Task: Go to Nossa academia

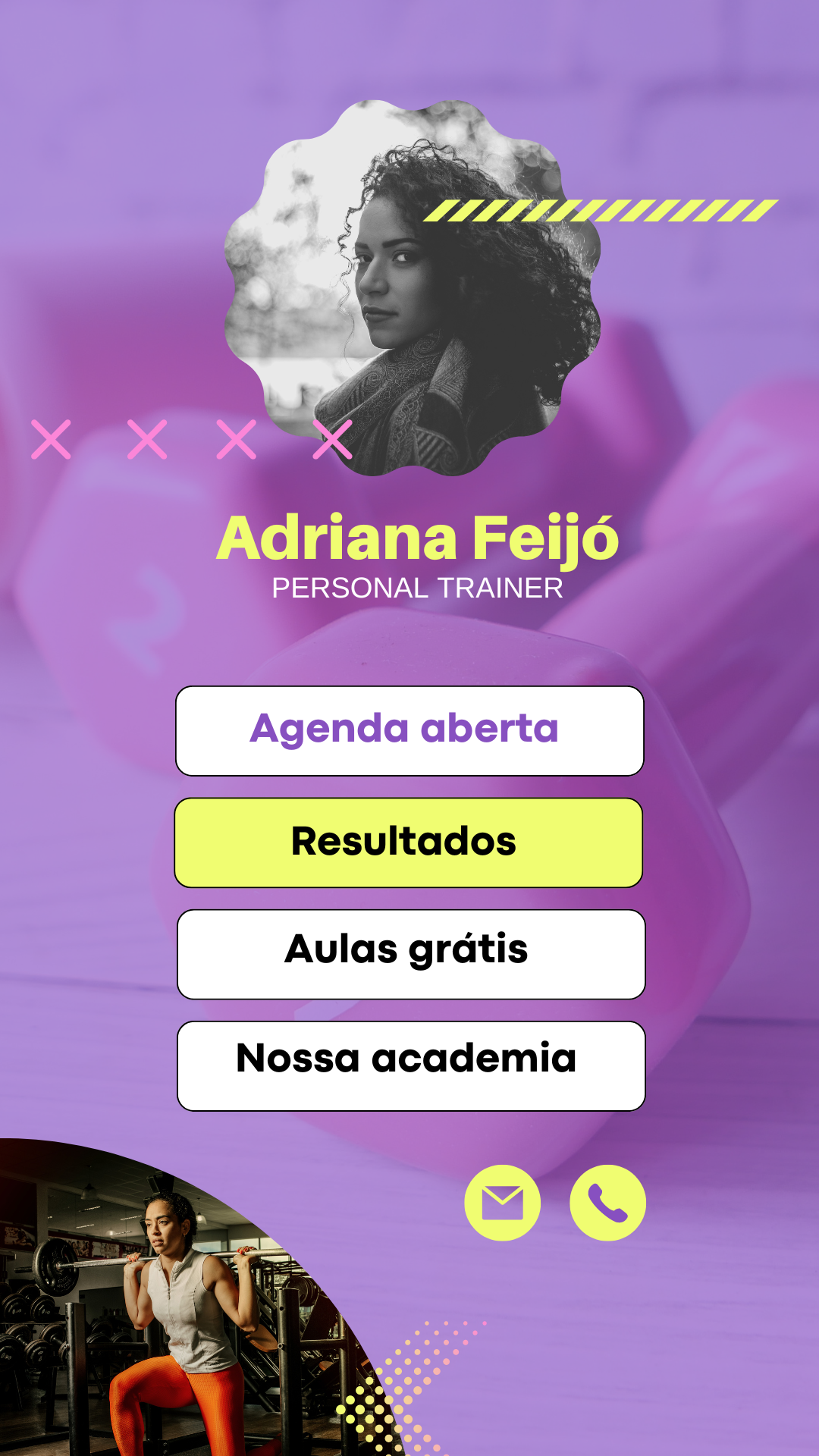Action: (x=411, y=1065)
